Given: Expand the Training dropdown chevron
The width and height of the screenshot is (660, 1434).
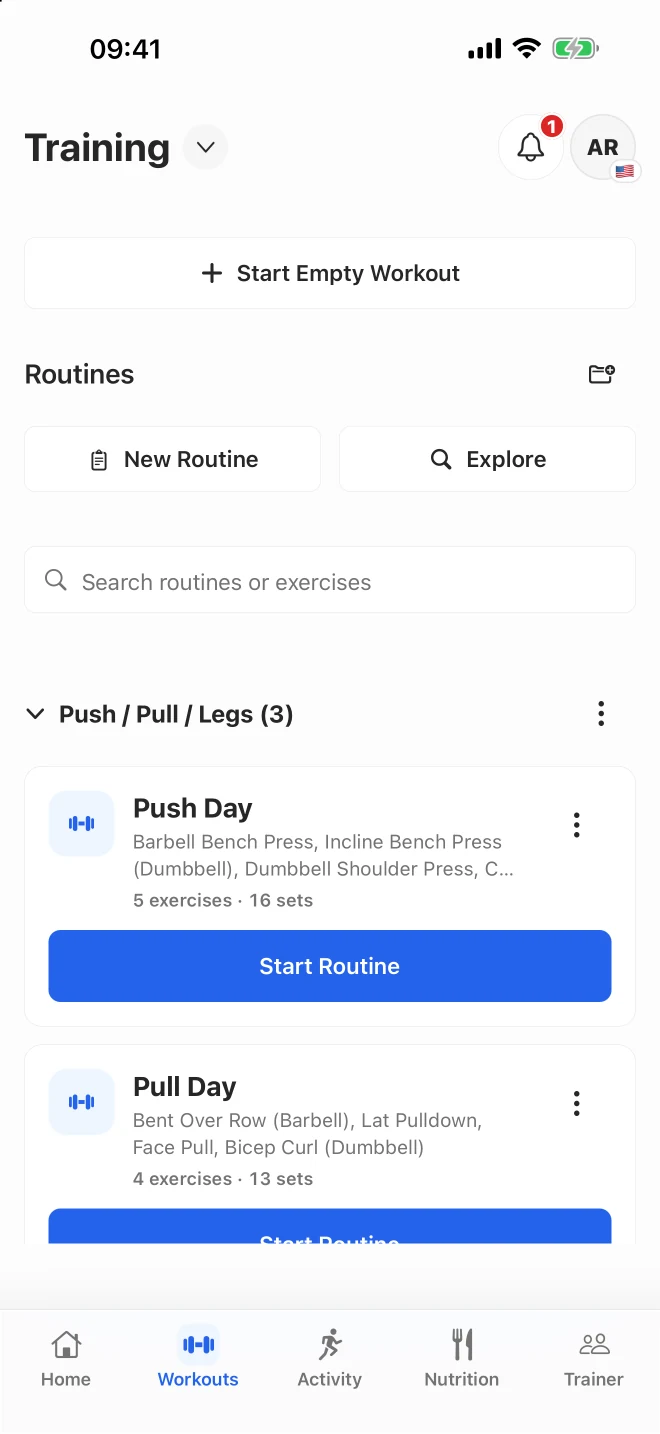Looking at the screenshot, I should tap(206, 148).
